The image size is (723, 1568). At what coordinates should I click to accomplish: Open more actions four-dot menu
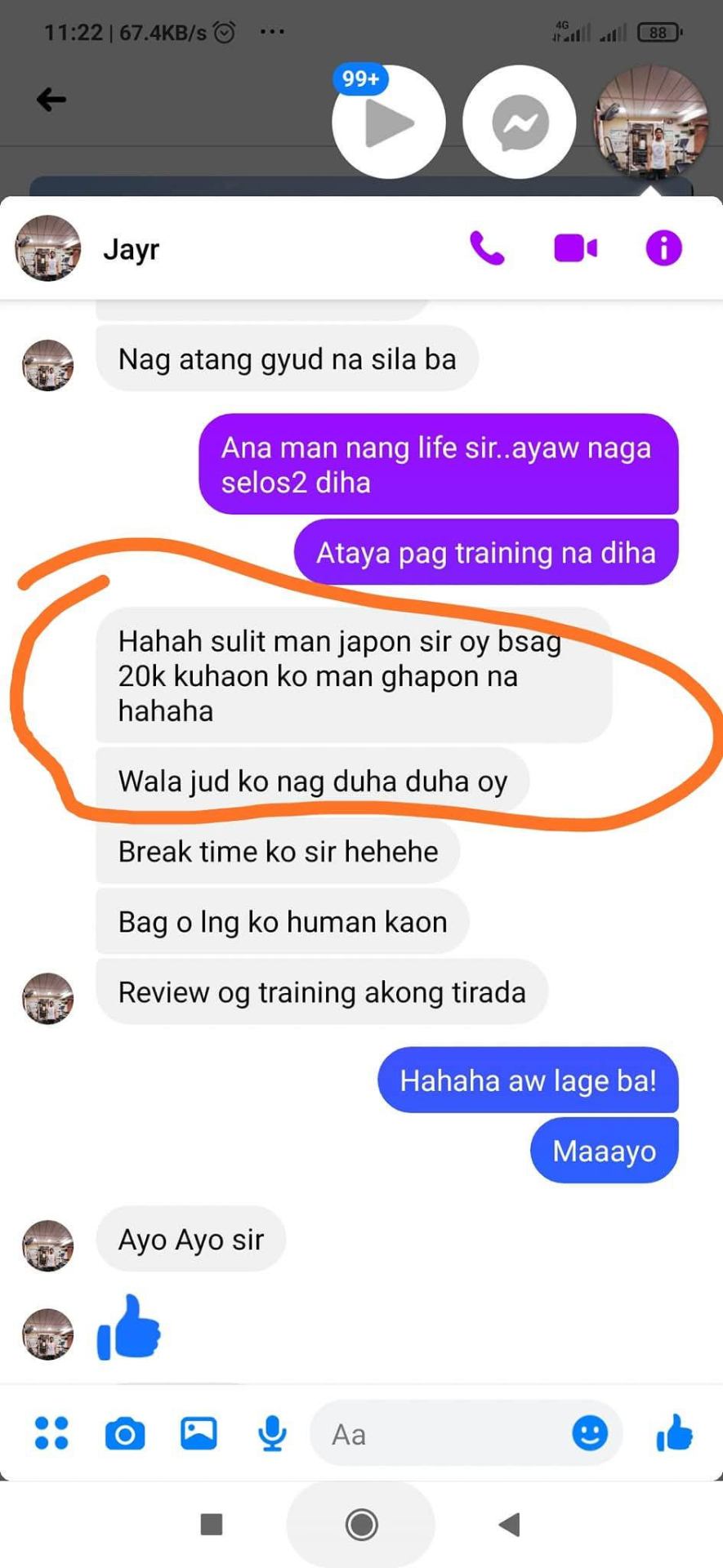[51, 1433]
